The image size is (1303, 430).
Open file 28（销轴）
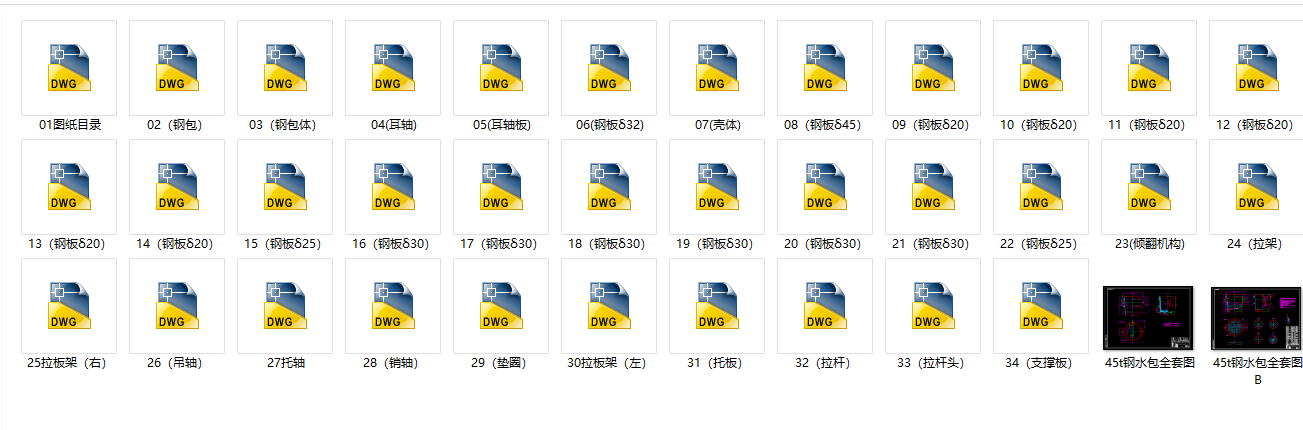point(393,306)
